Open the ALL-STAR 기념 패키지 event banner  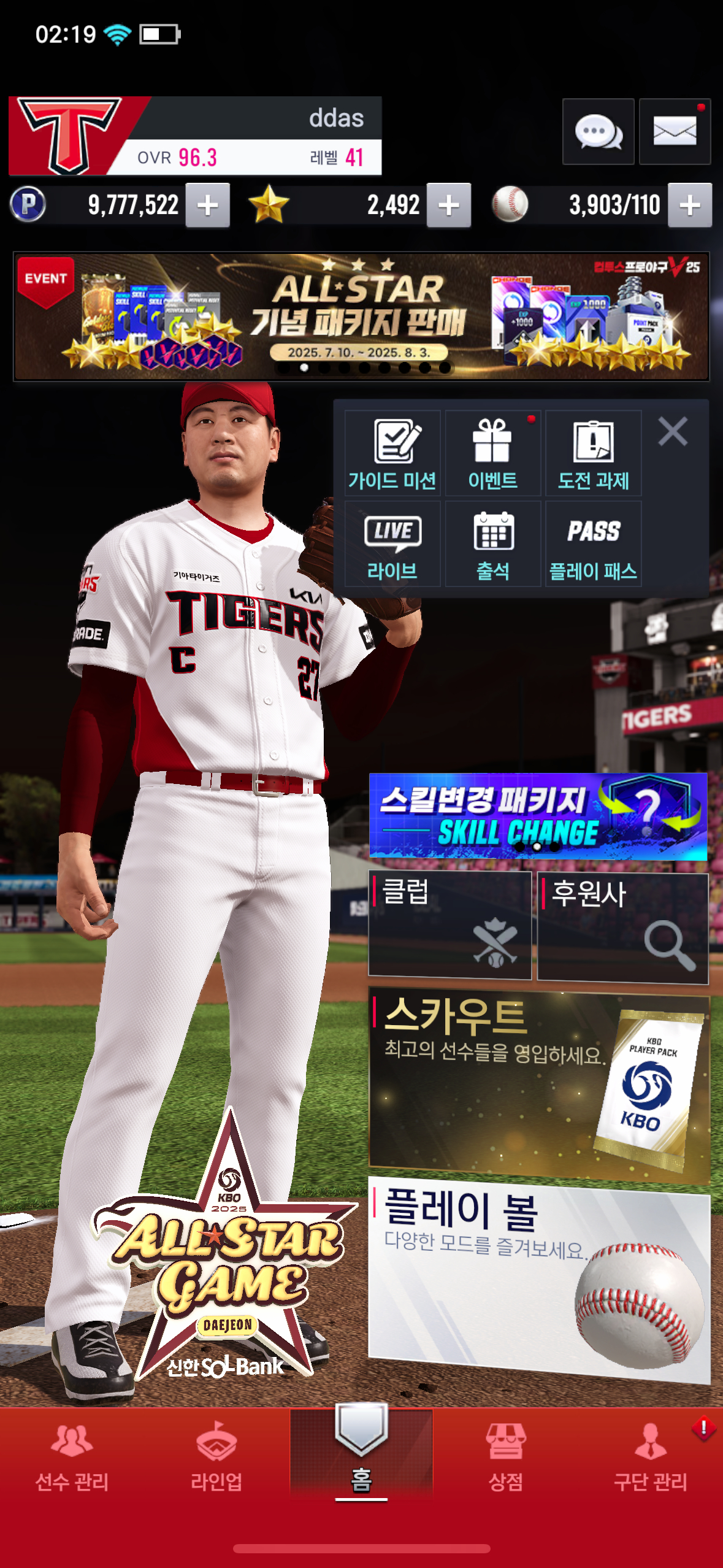coord(361,317)
